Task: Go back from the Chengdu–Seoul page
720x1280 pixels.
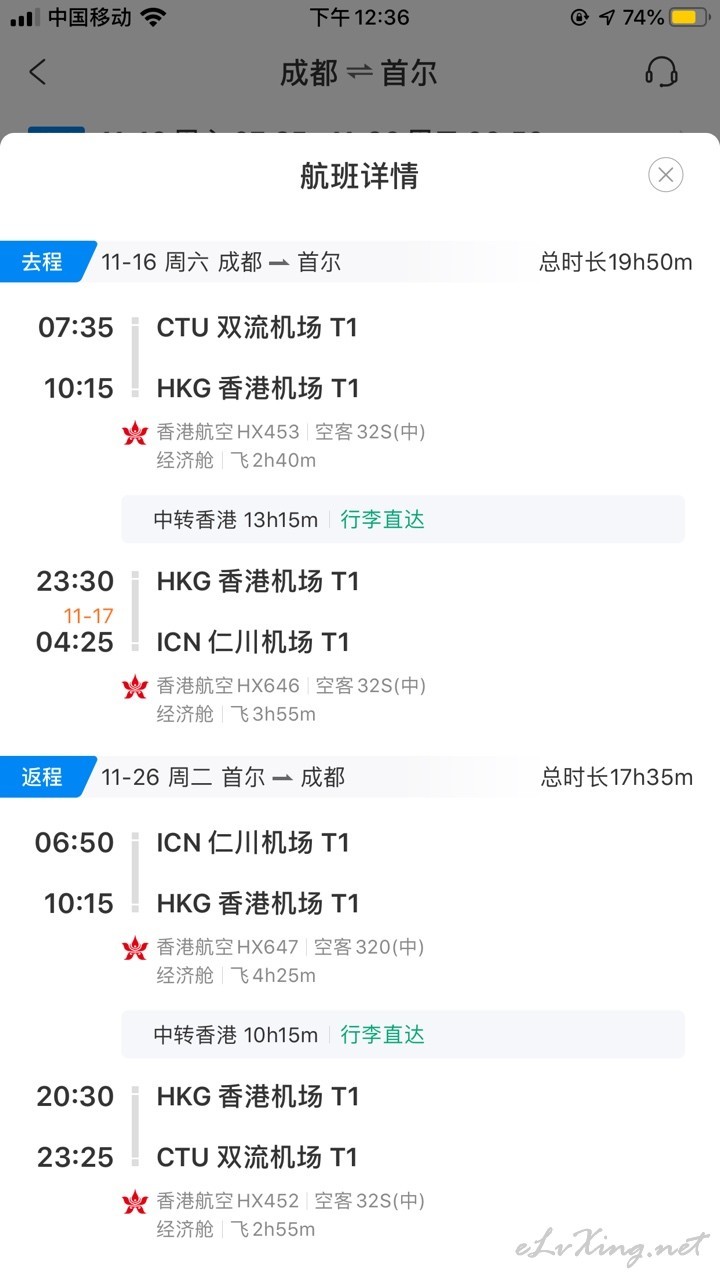Action: [x=38, y=72]
